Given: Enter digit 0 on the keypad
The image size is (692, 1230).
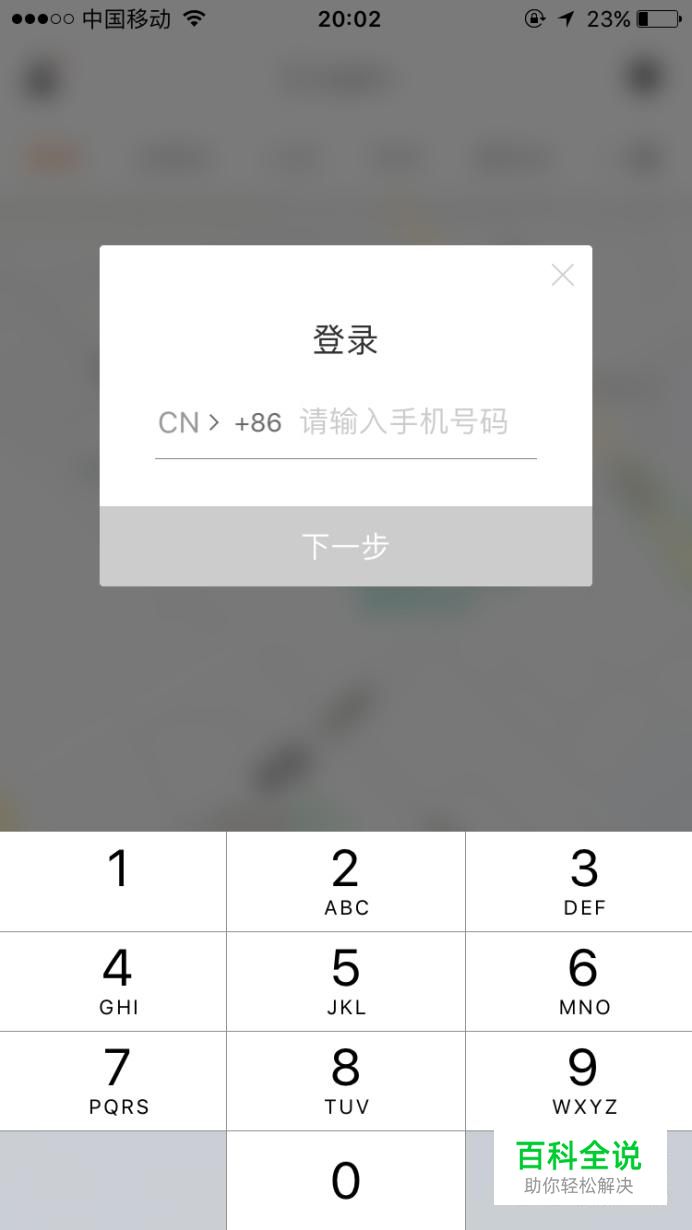Looking at the screenshot, I should click(x=345, y=1182).
